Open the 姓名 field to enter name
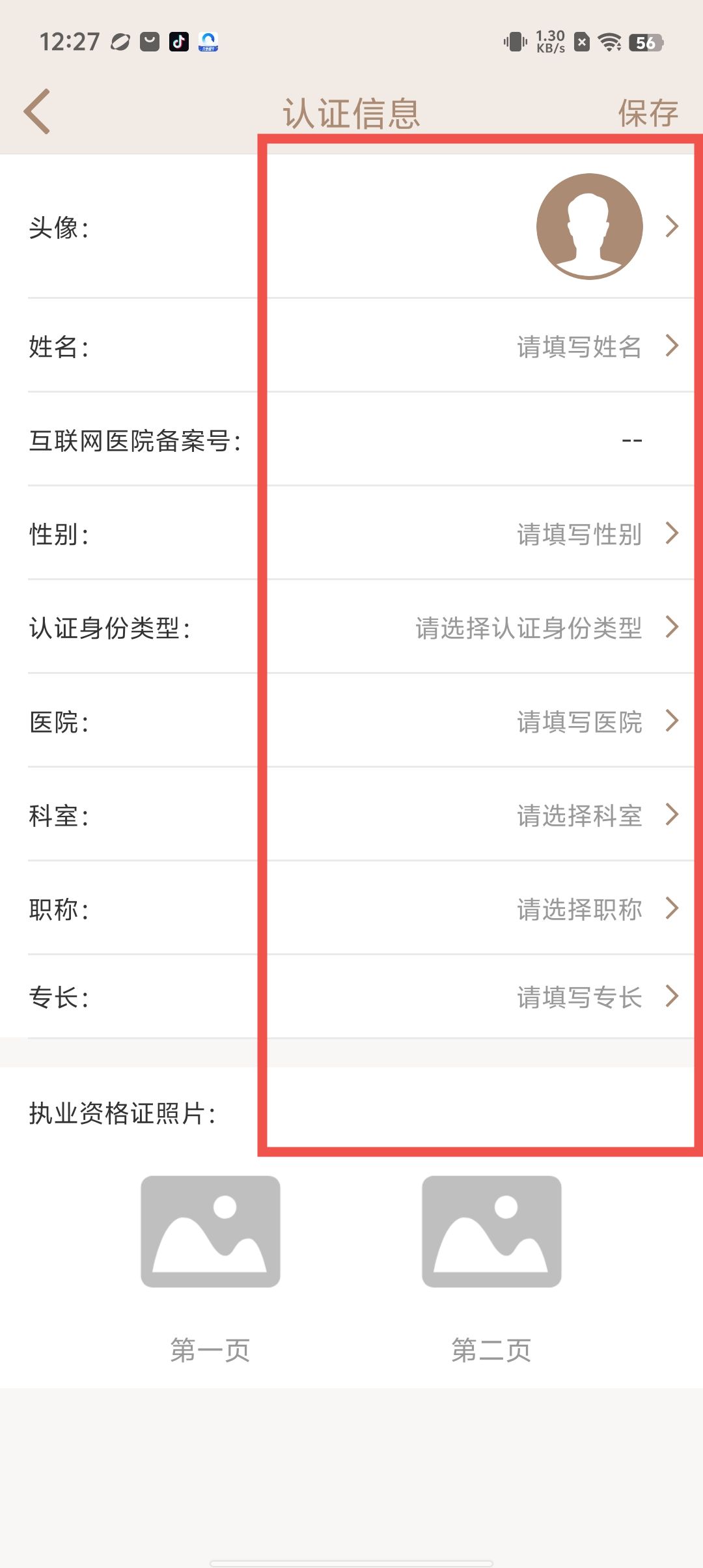 579,346
